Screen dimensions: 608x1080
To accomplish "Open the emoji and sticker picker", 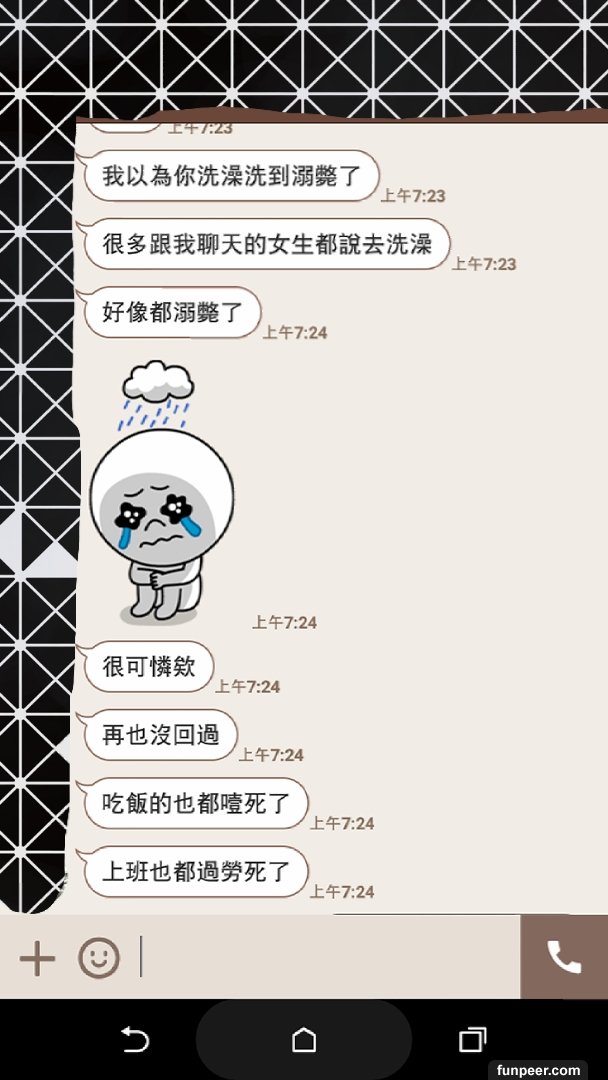I will point(99,959).
